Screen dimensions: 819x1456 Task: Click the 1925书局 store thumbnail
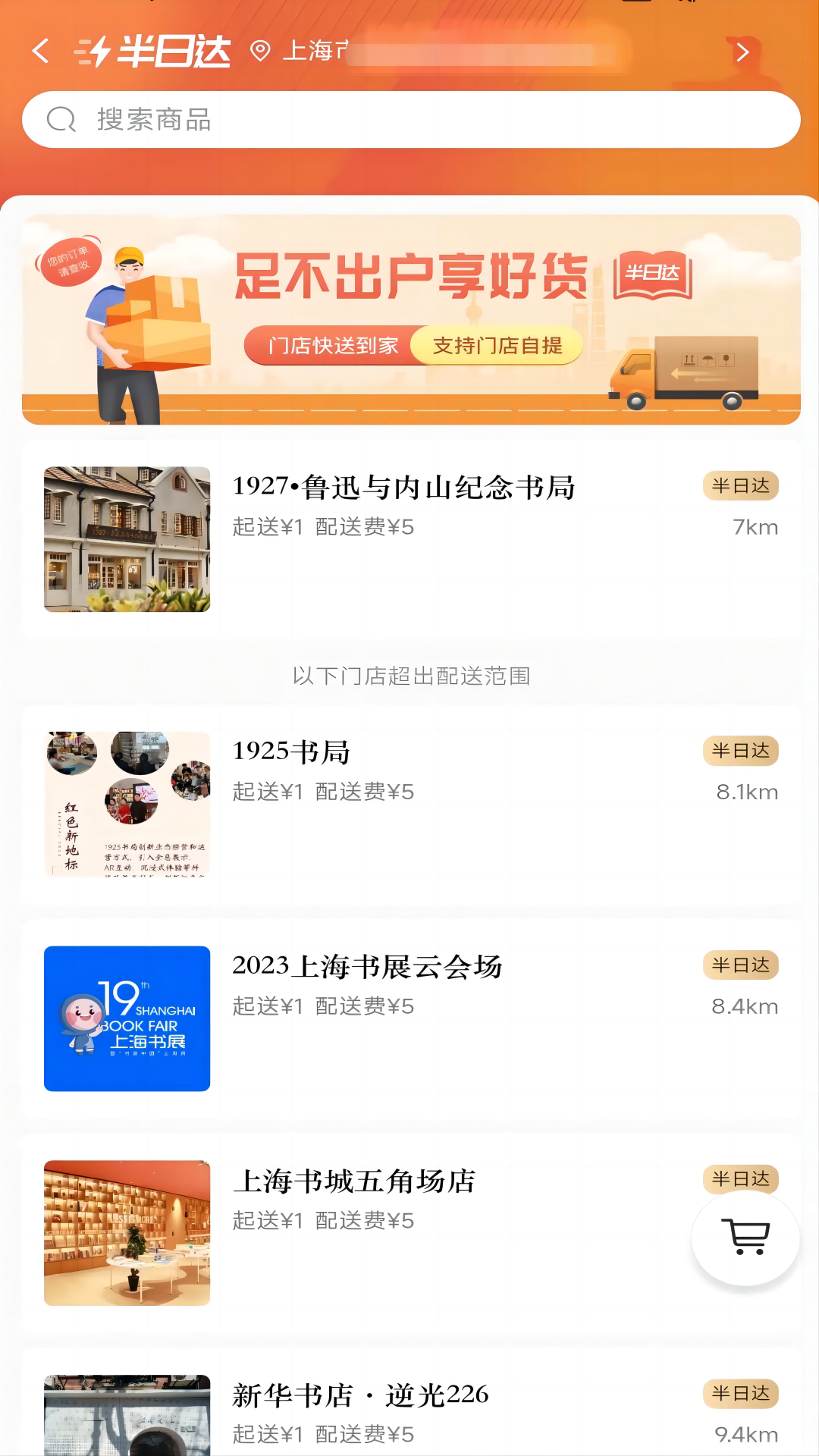126,804
